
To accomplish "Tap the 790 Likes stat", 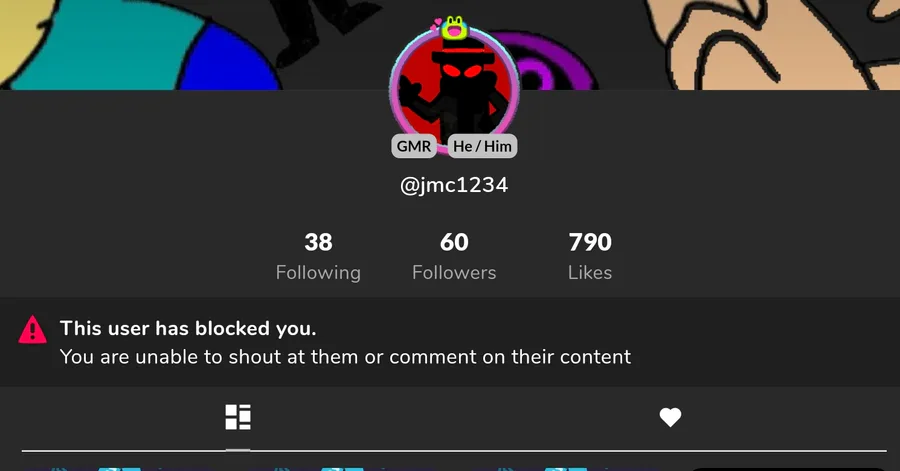I will tap(590, 256).
